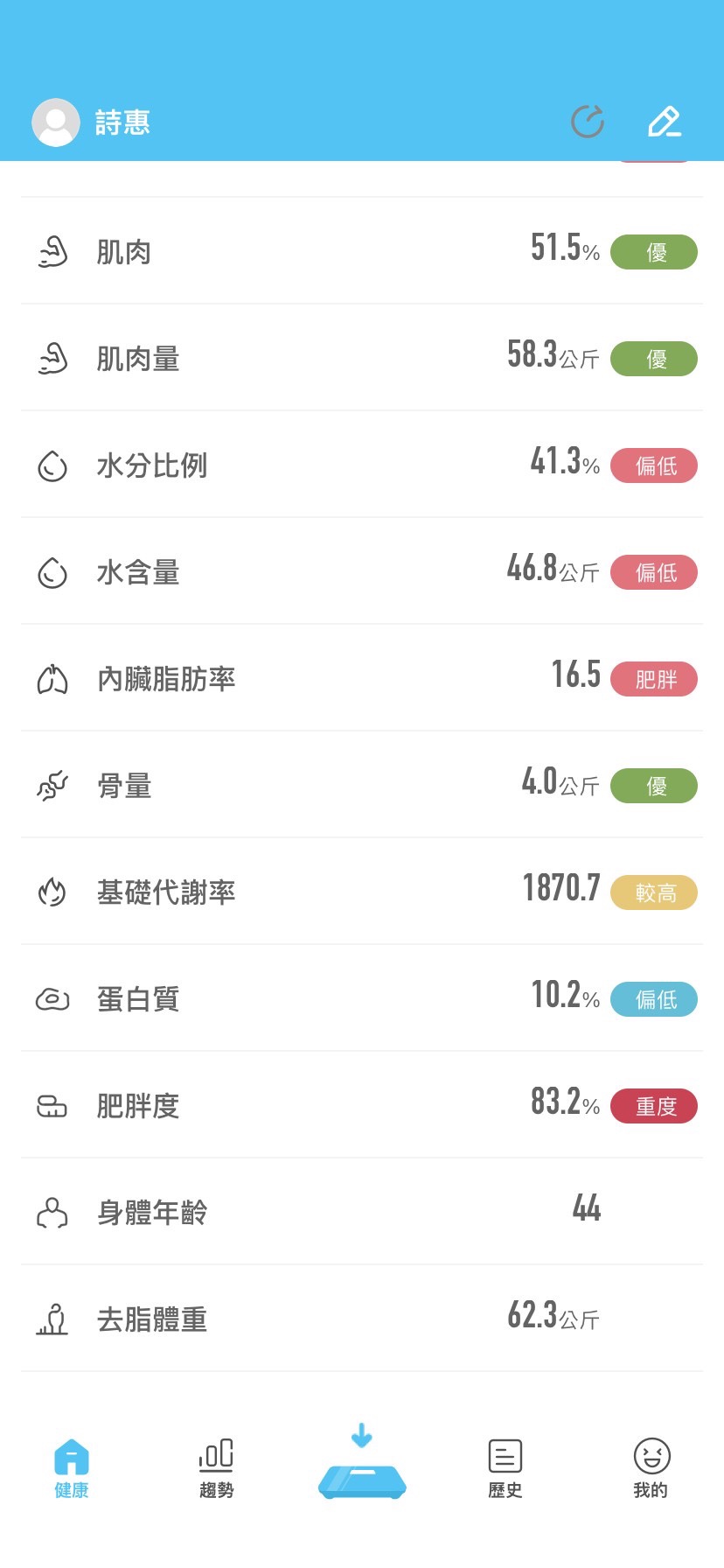Tap the refresh icon in the header

point(588,122)
